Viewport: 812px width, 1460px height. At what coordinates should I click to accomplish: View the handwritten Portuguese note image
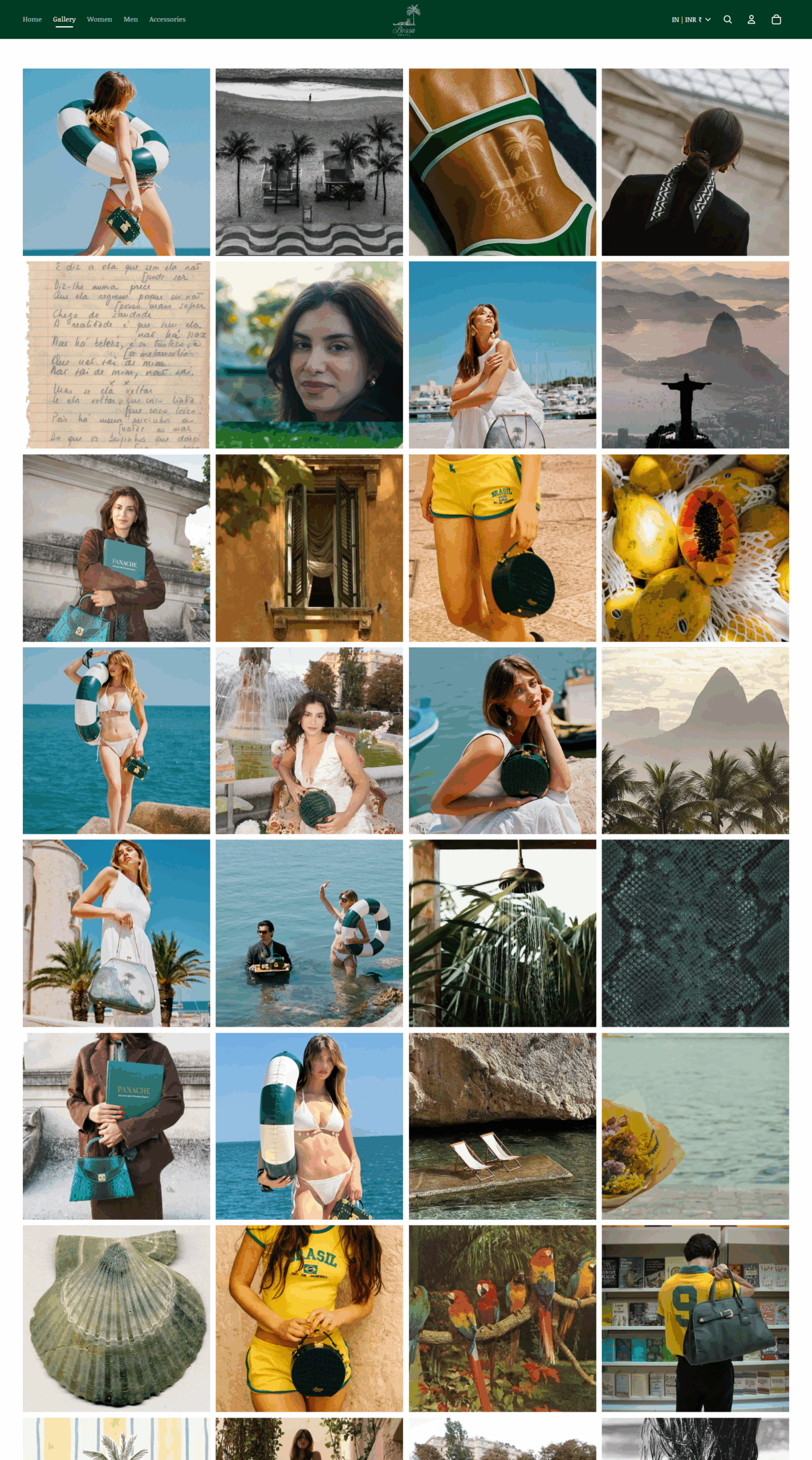pos(116,355)
